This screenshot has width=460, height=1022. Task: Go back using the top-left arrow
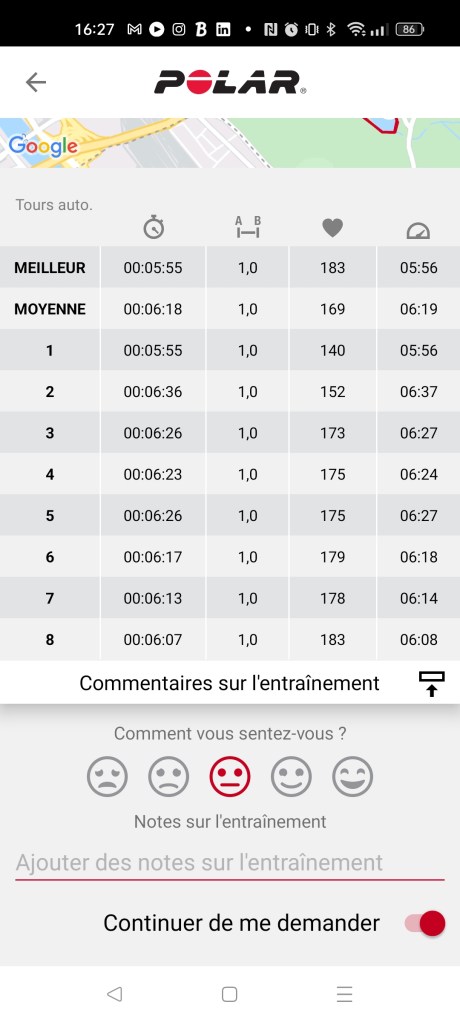[x=36, y=82]
